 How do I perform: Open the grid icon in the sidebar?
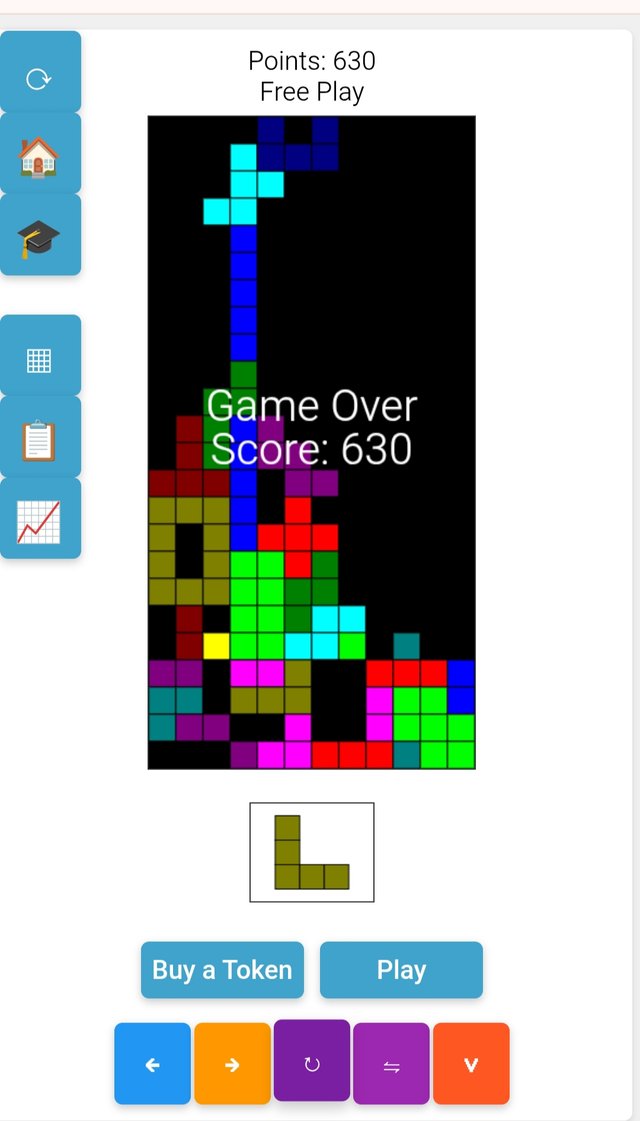(39, 360)
